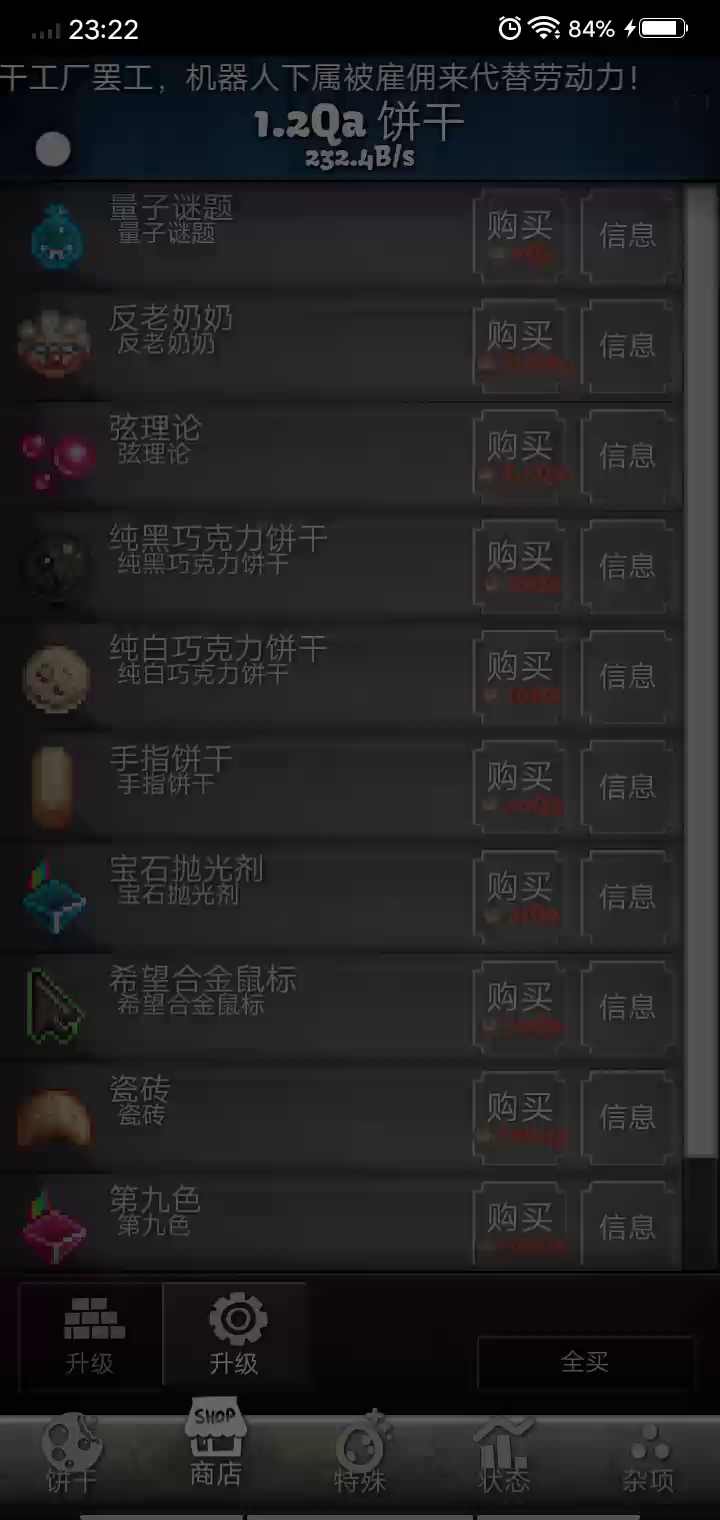
Task: Open info for 手指饼干
Action: point(627,786)
